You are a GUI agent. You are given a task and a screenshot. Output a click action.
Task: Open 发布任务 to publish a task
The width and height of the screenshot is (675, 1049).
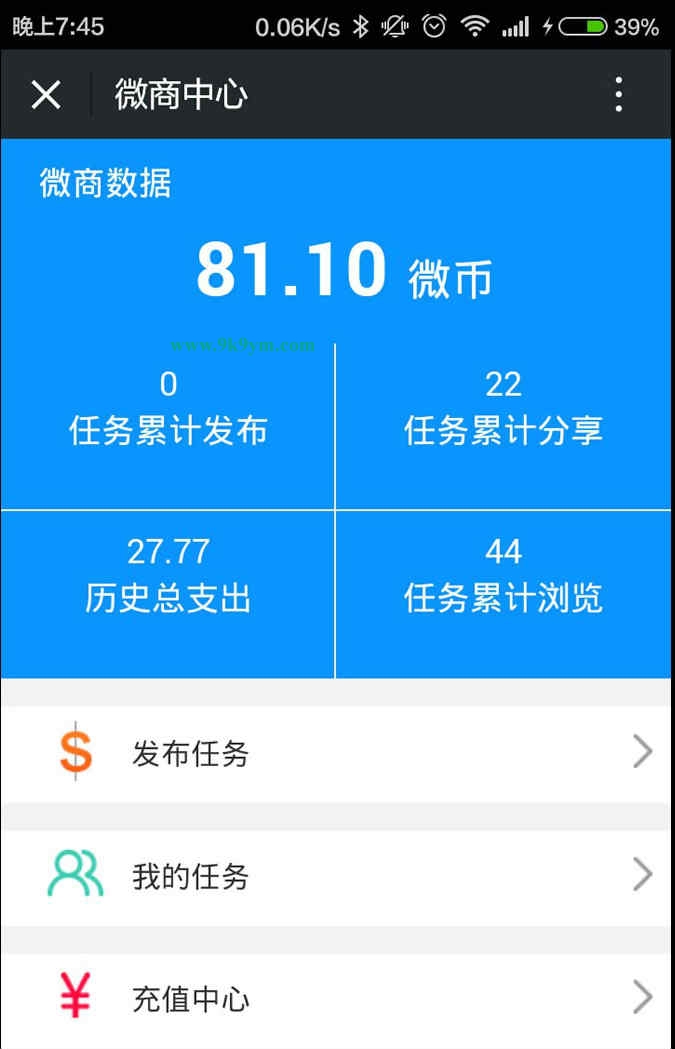[x=336, y=754]
